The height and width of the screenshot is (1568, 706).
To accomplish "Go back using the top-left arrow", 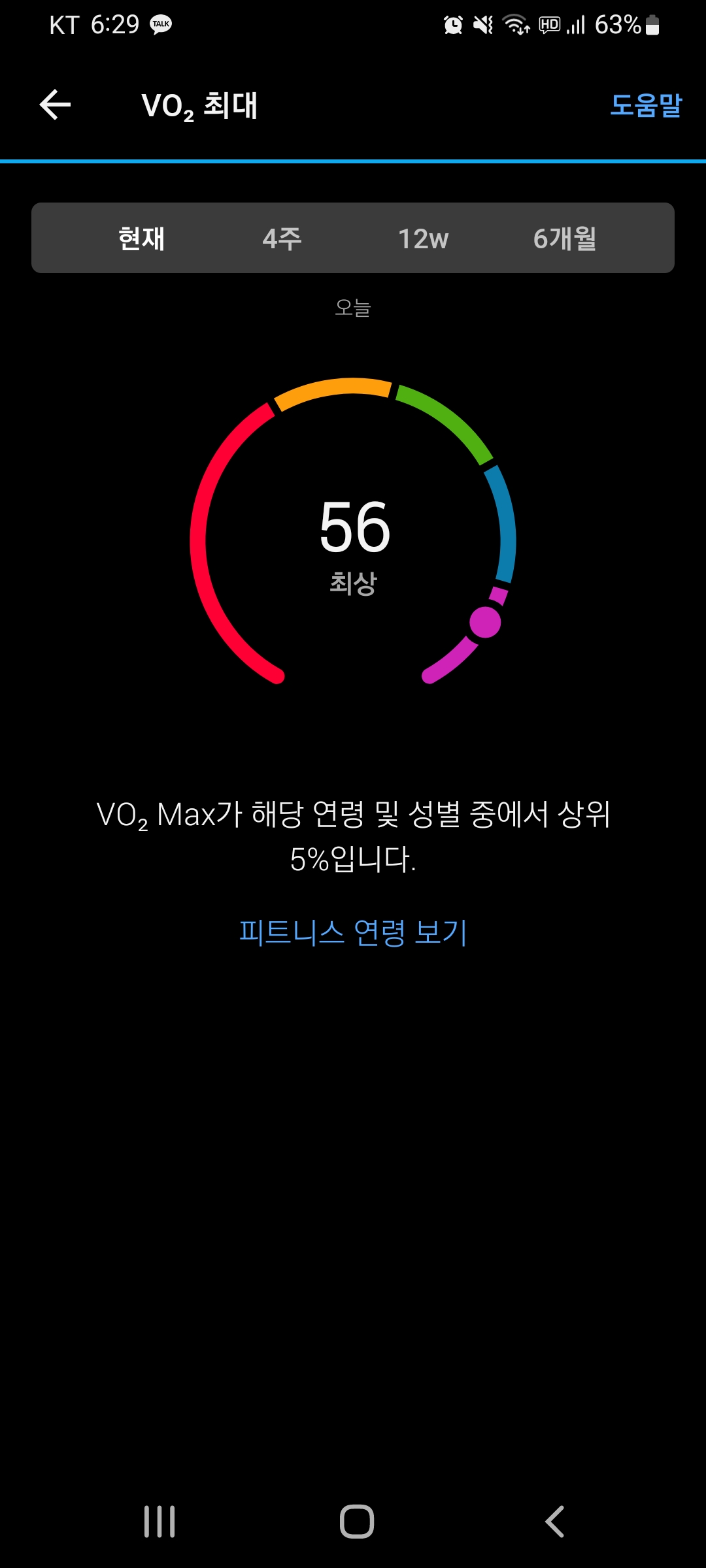I will pos(55,105).
